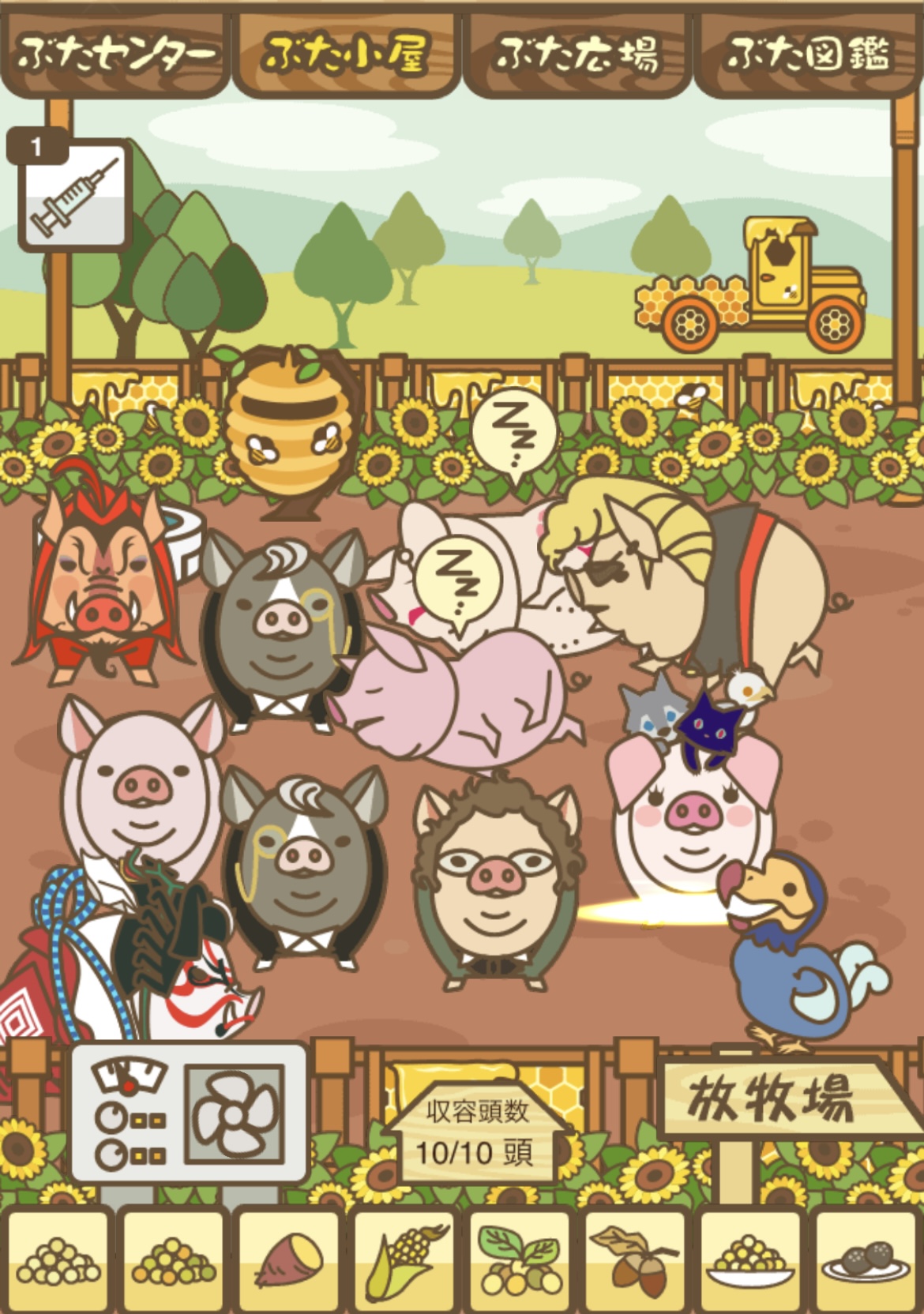924x1314 pixels.
Task: Go to the ぶた図鑑 tab
Action: click(x=807, y=54)
